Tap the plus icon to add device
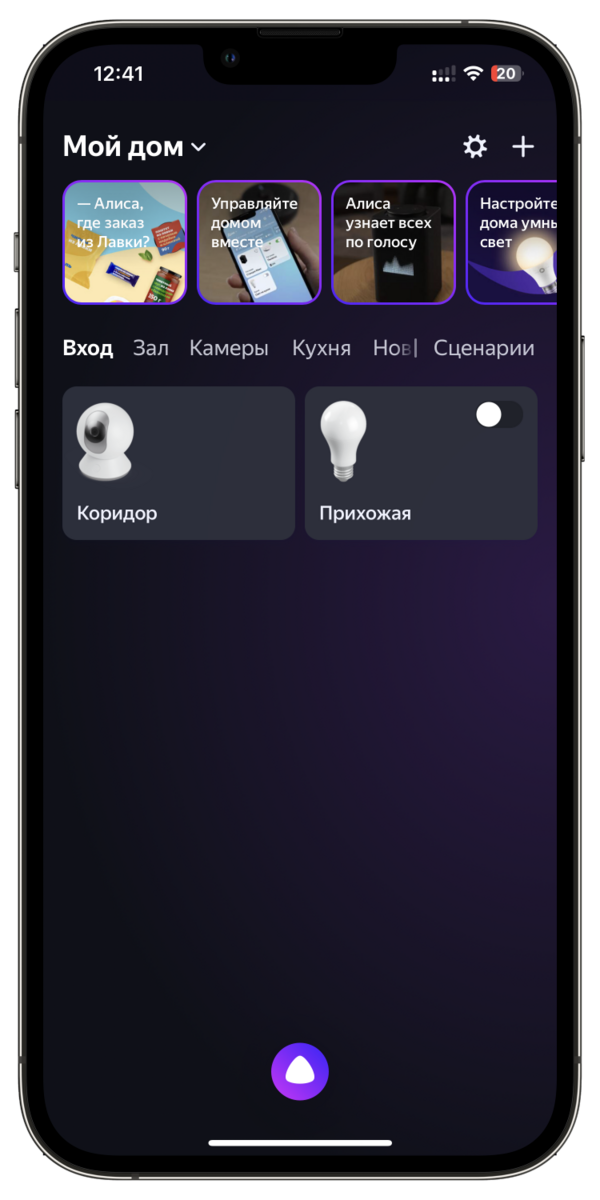The width and height of the screenshot is (600, 1200). [x=523, y=147]
